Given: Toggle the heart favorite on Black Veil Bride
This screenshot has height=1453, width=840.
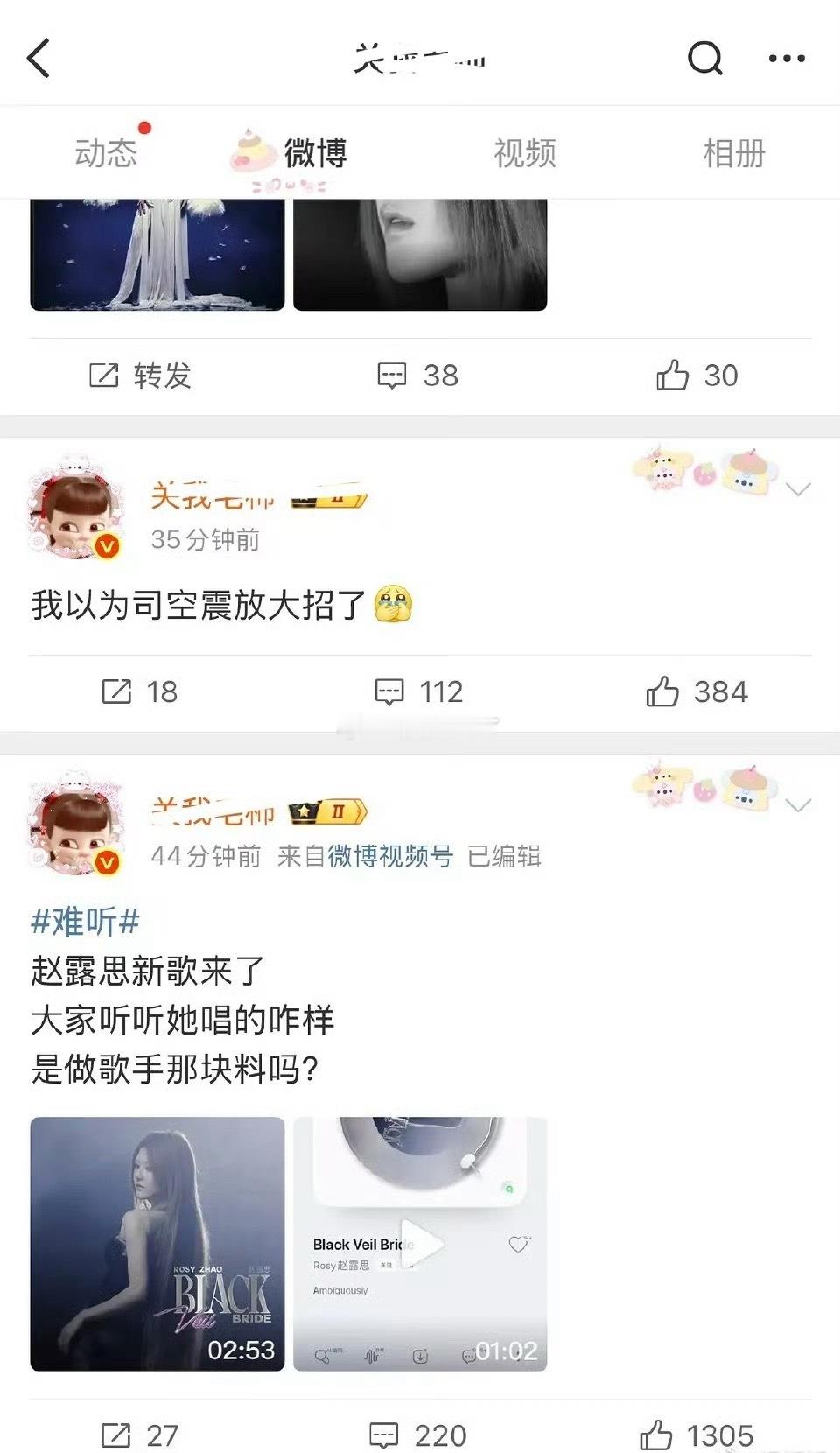Looking at the screenshot, I should (517, 1244).
